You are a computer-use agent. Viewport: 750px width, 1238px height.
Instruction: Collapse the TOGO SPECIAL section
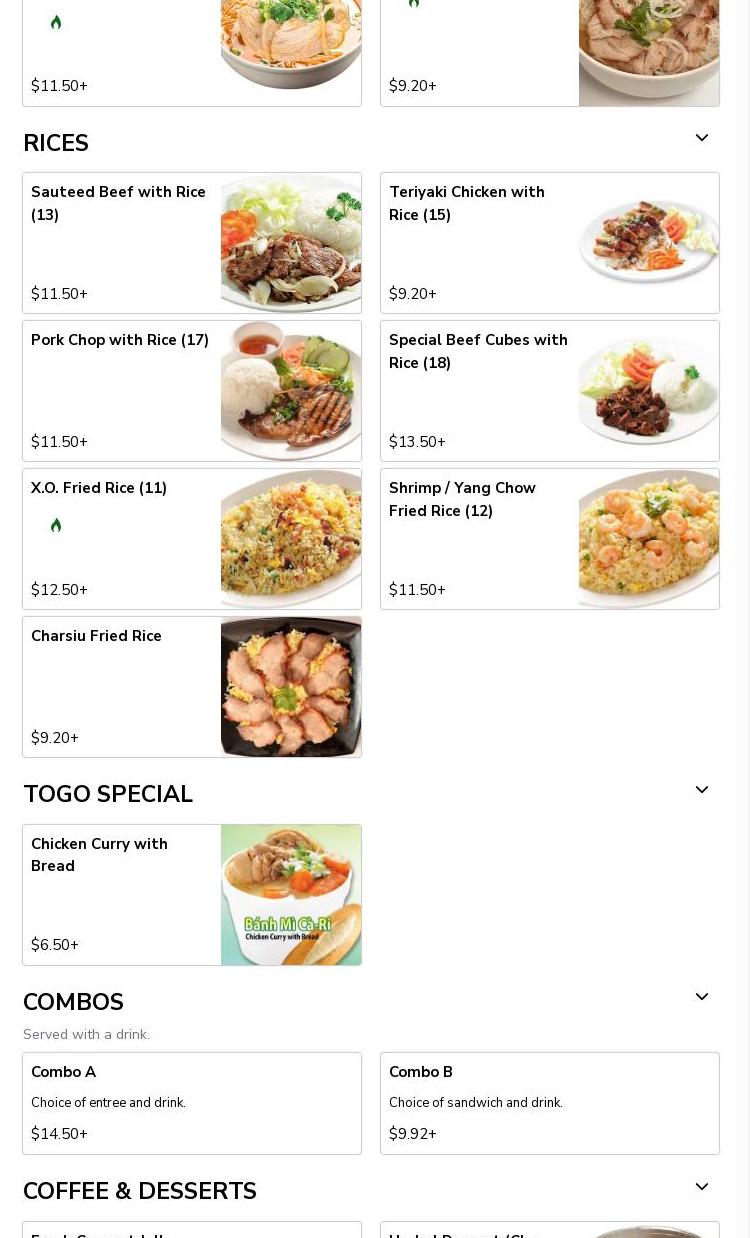[x=701, y=790]
